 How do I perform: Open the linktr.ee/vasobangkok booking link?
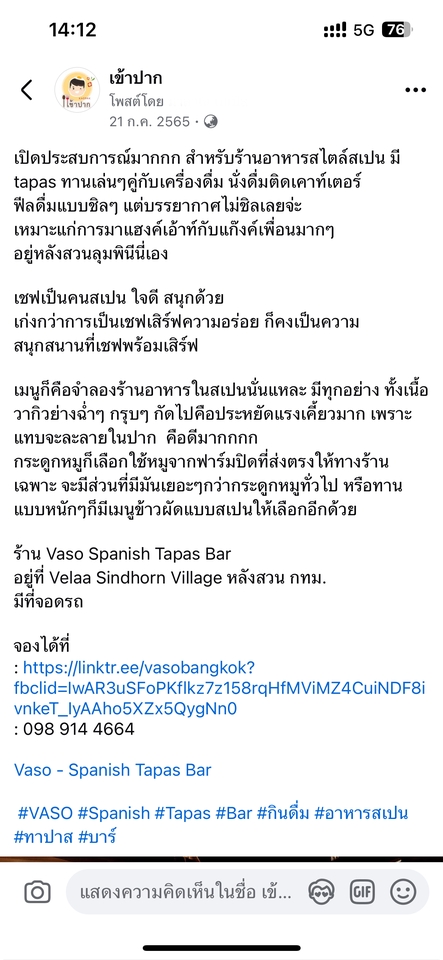219,687
